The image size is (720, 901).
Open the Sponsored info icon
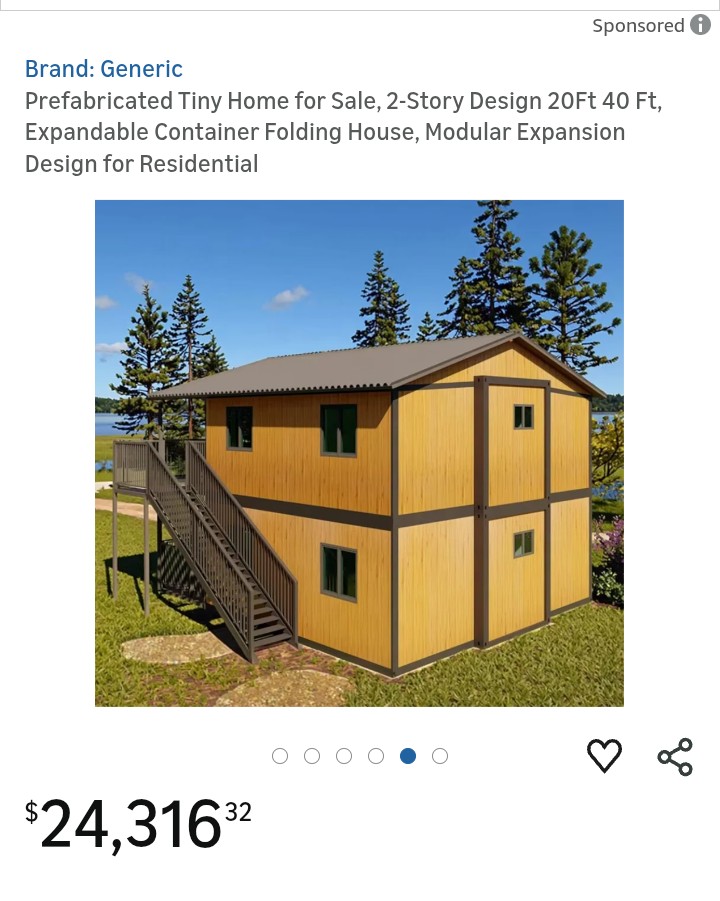tap(701, 26)
